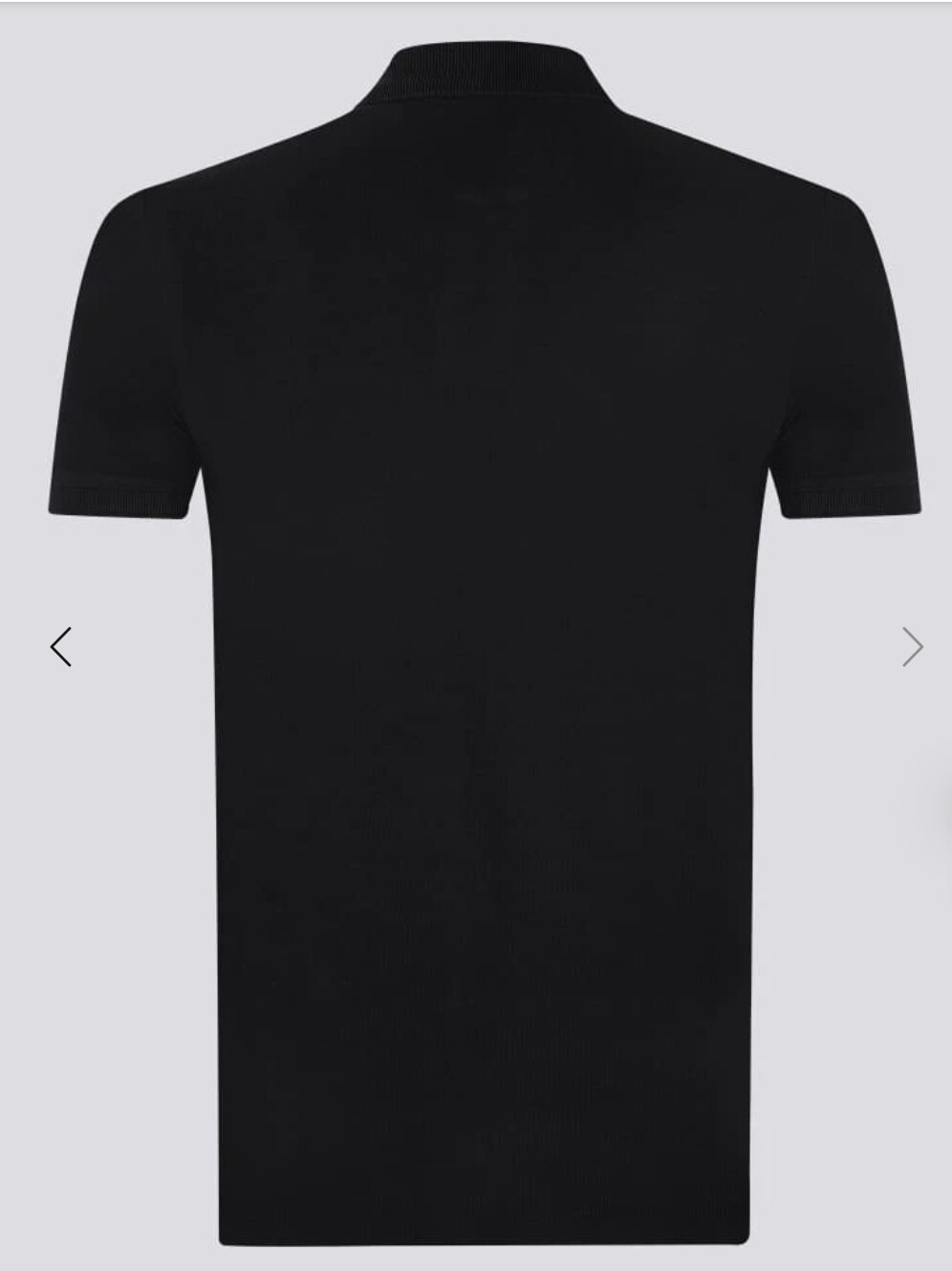The image size is (952, 1271).
Task: Go to the previous product image
Action: click(x=61, y=647)
